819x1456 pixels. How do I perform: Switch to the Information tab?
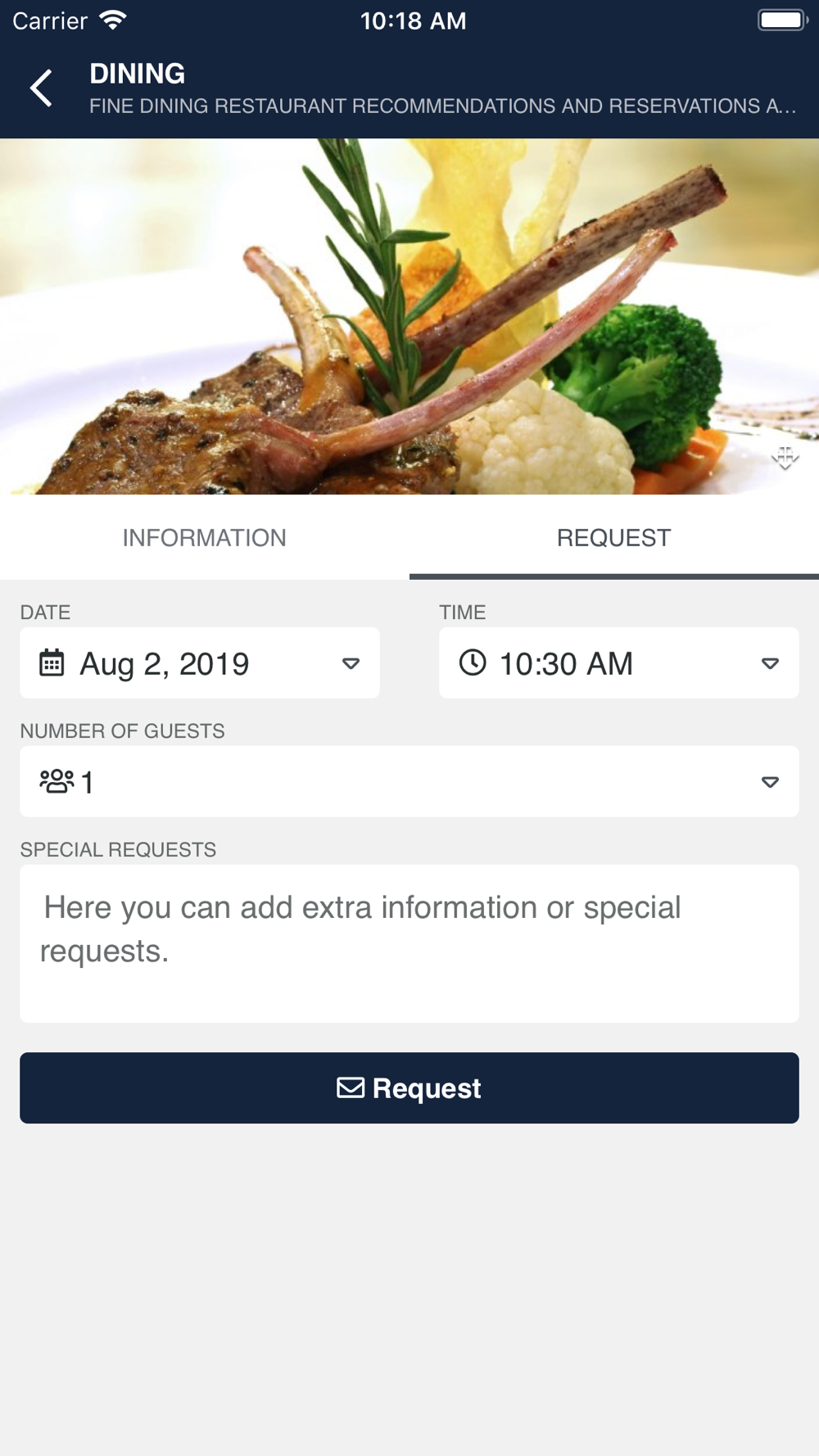click(x=205, y=538)
